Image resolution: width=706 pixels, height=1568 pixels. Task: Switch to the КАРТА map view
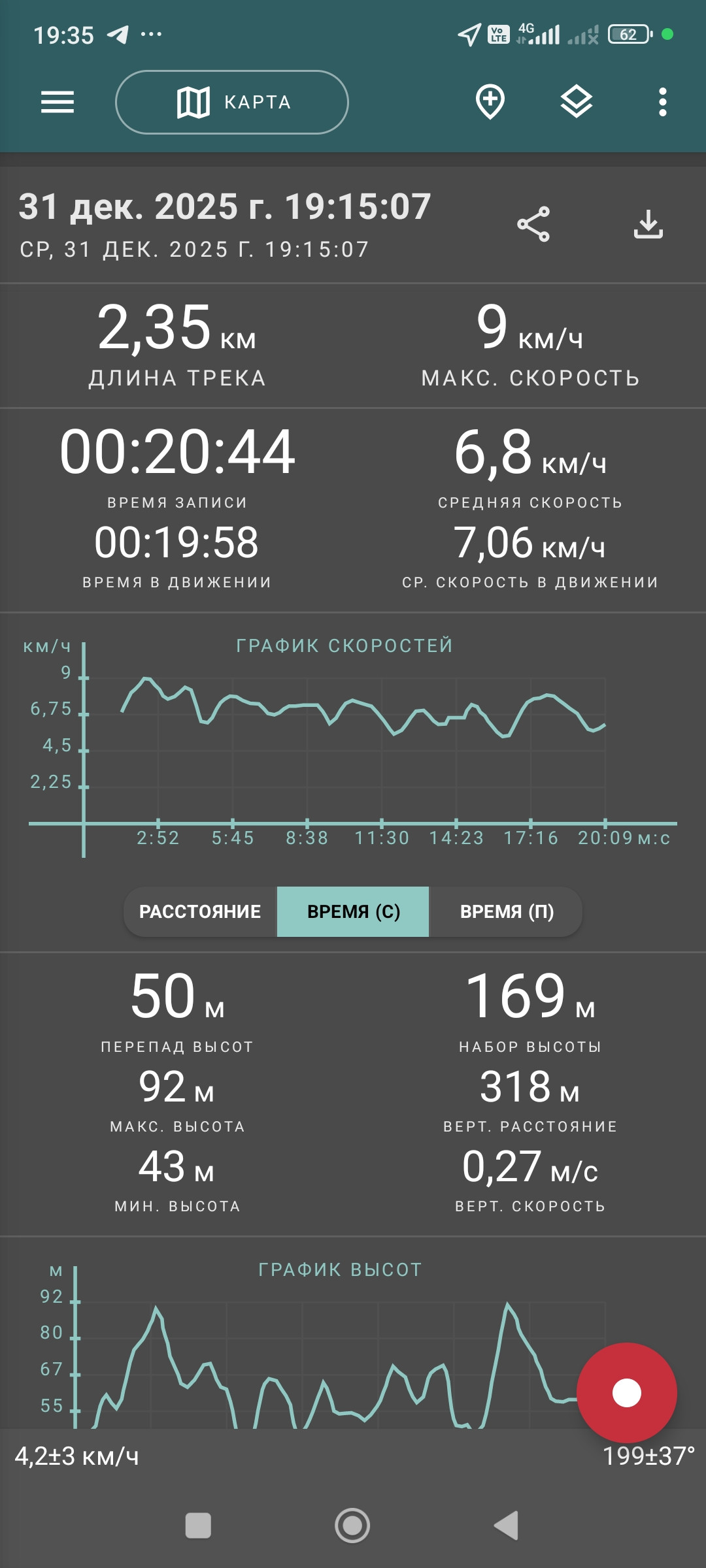click(232, 102)
